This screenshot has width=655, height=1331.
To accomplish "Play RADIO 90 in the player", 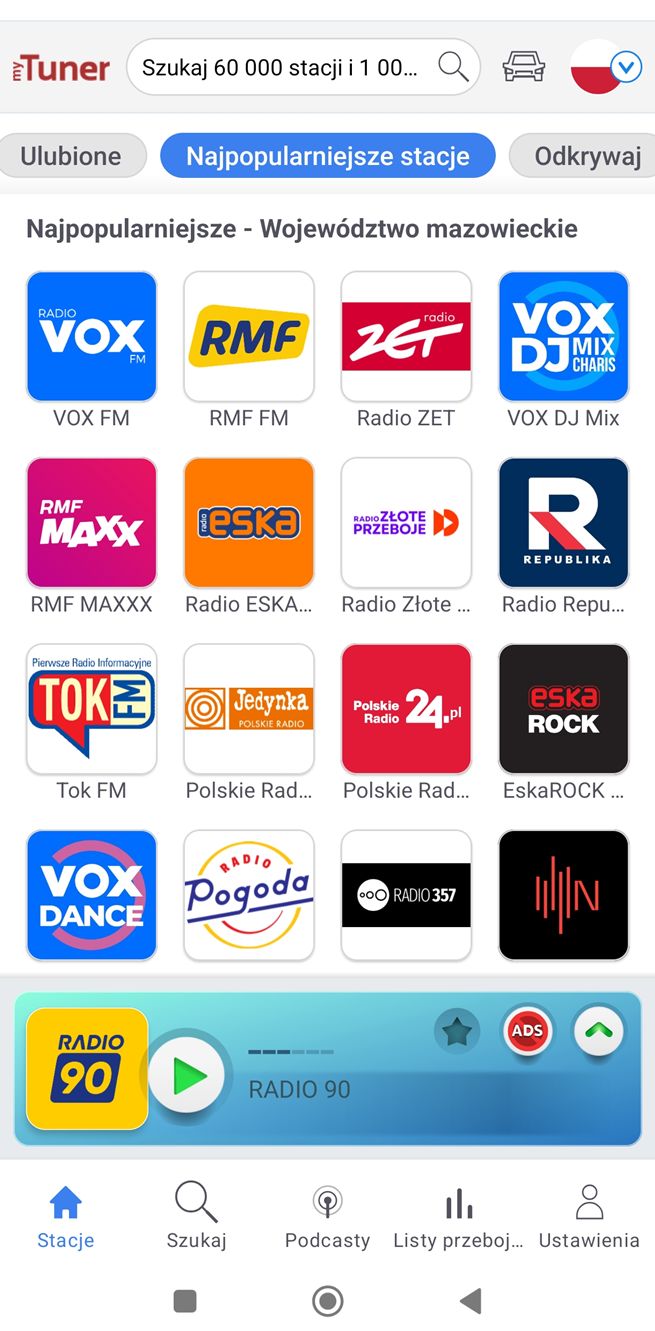I will click(x=189, y=1076).
